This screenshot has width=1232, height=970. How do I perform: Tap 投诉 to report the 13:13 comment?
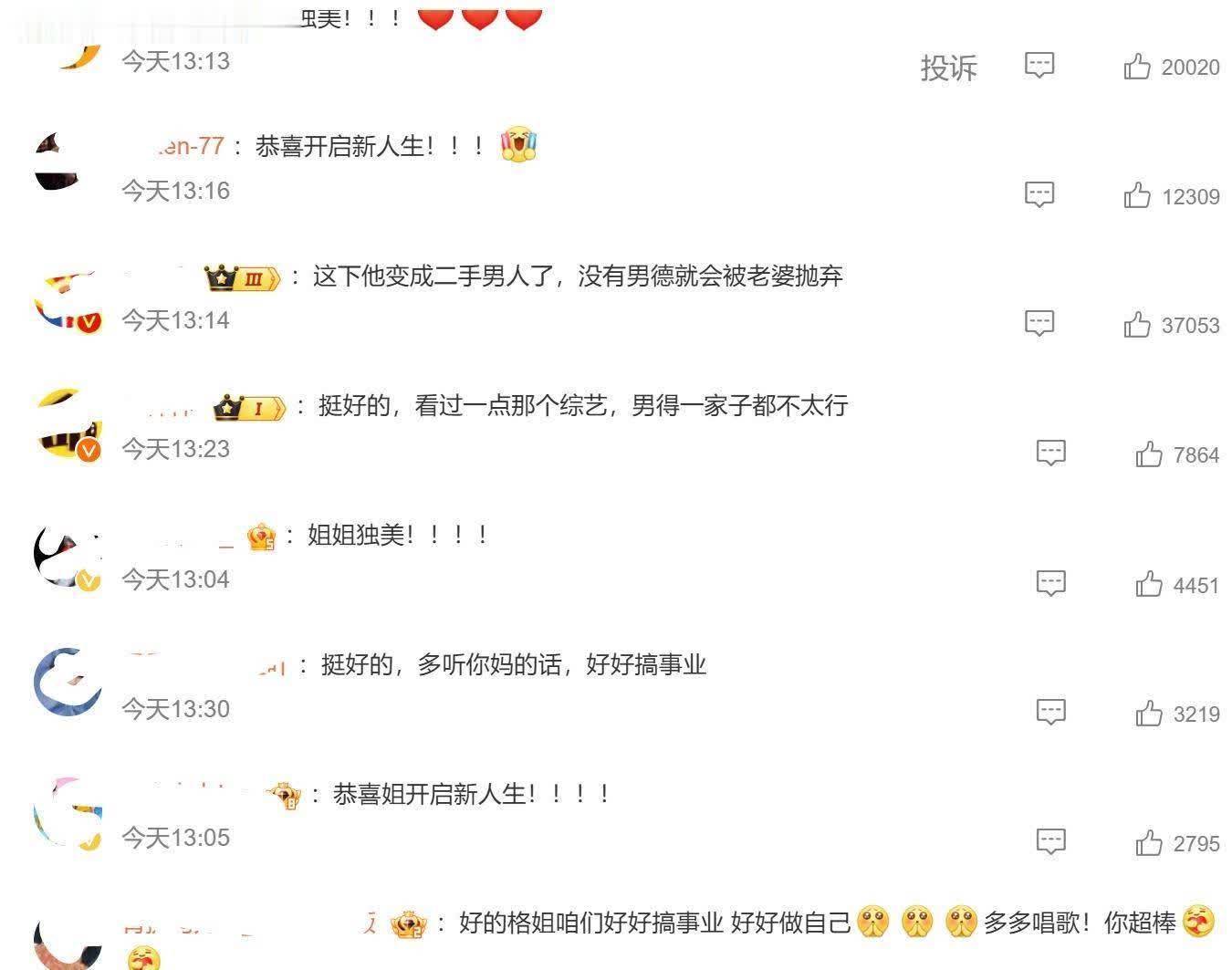click(x=948, y=68)
